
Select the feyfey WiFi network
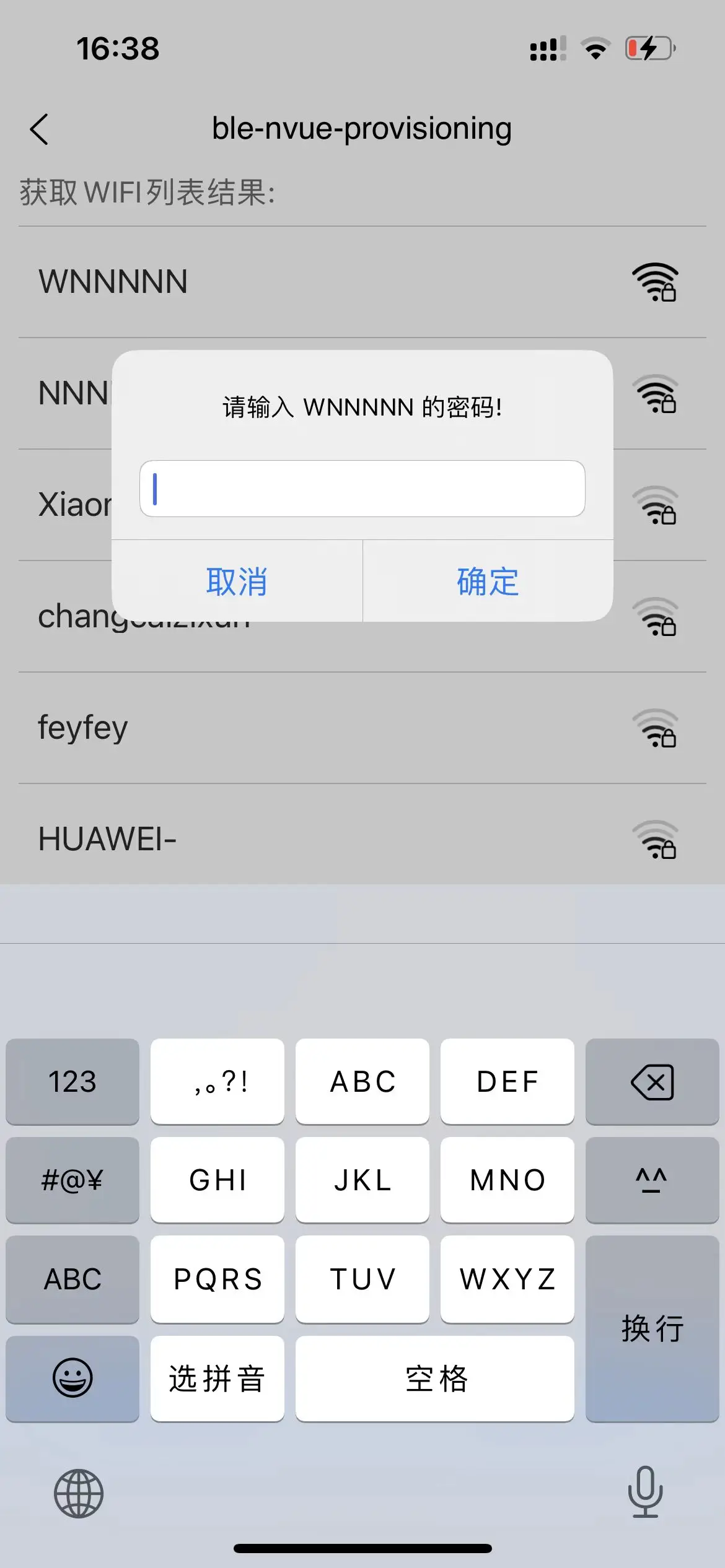pyautogui.click(x=362, y=728)
